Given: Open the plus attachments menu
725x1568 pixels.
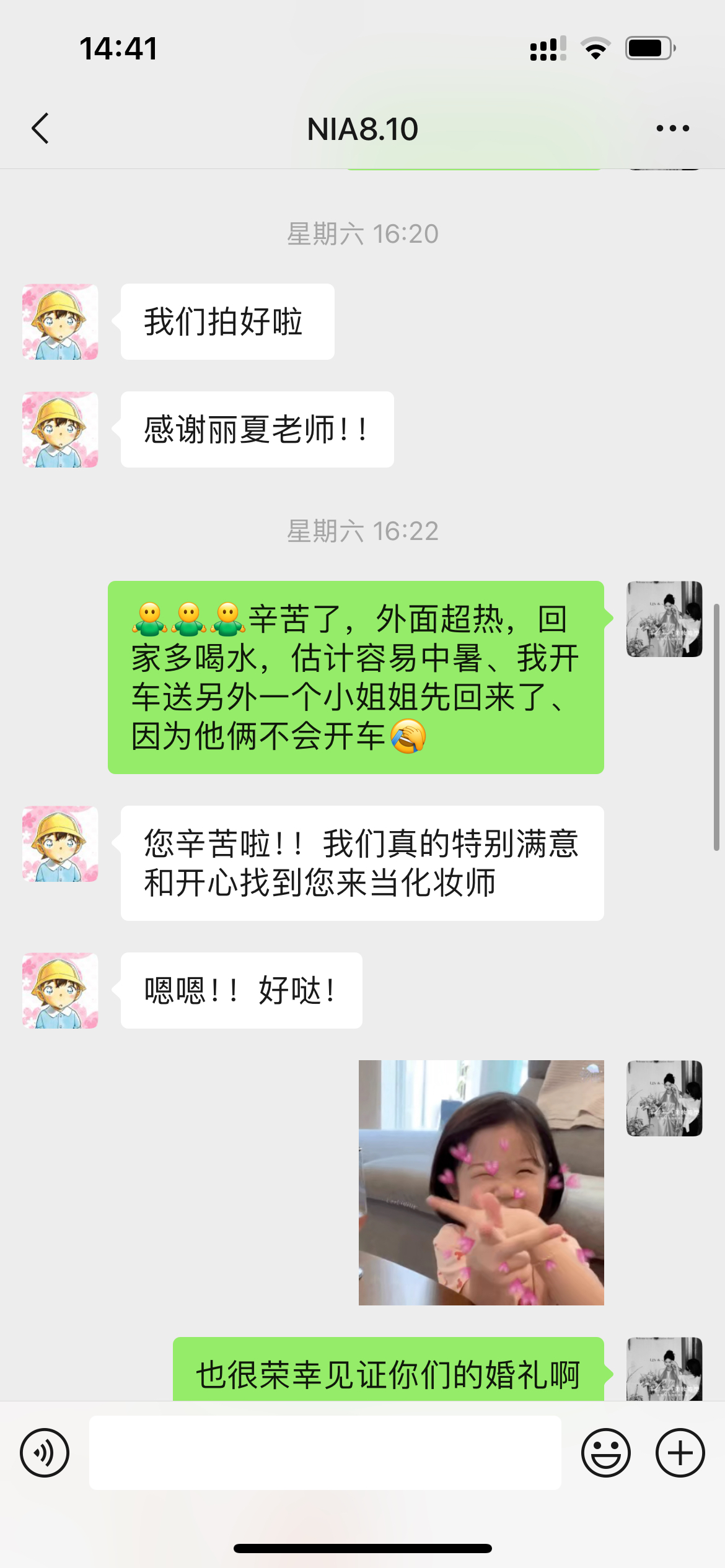Looking at the screenshot, I should [680, 1453].
